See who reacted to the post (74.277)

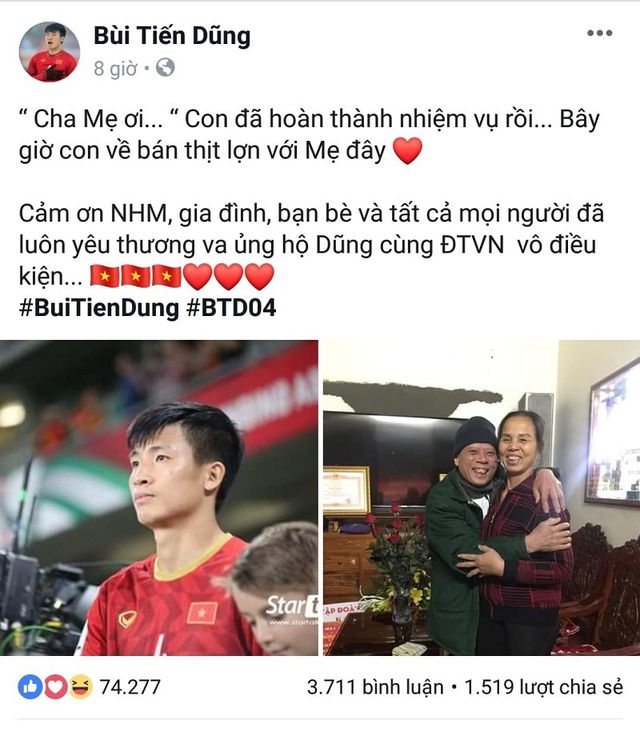tap(90, 687)
